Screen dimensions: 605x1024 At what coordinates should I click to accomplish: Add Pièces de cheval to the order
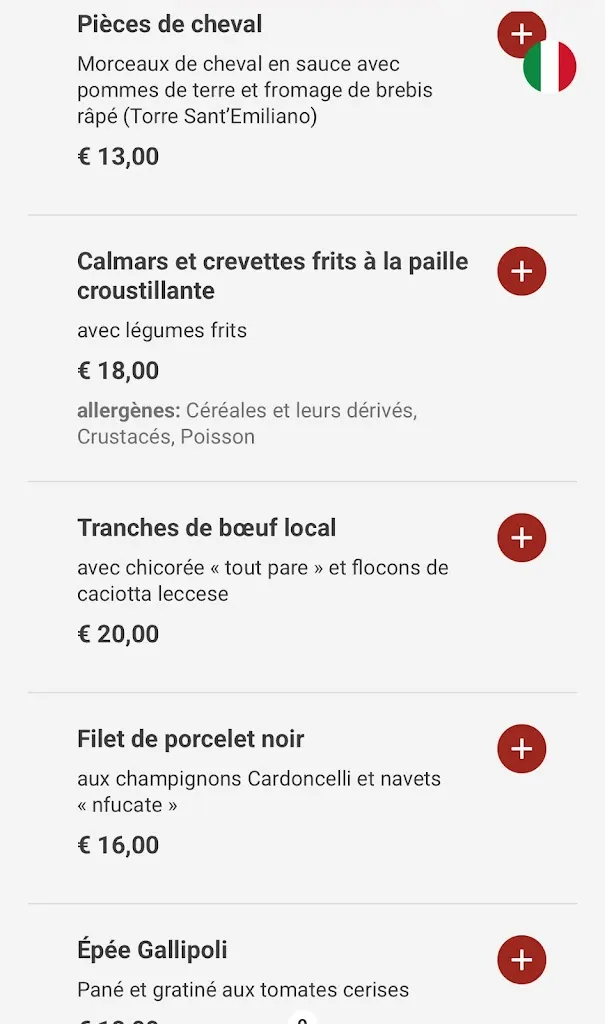point(514,30)
